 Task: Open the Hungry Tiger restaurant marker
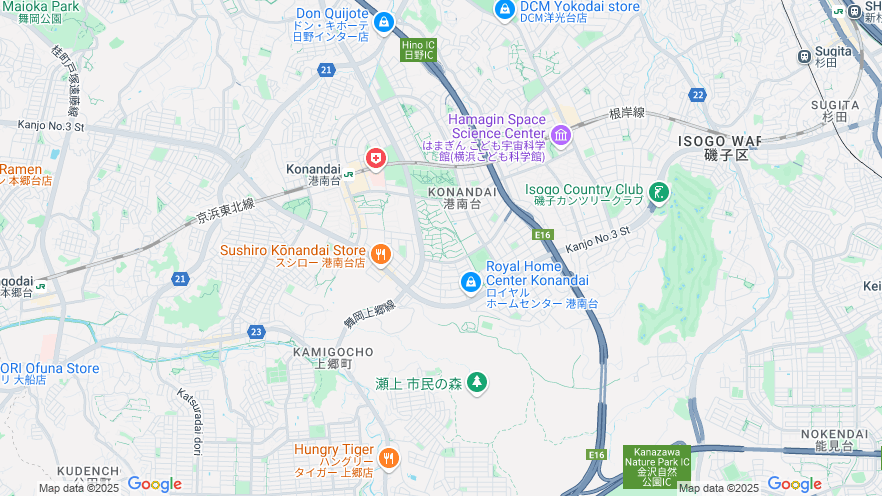click(x=388, y=459)
